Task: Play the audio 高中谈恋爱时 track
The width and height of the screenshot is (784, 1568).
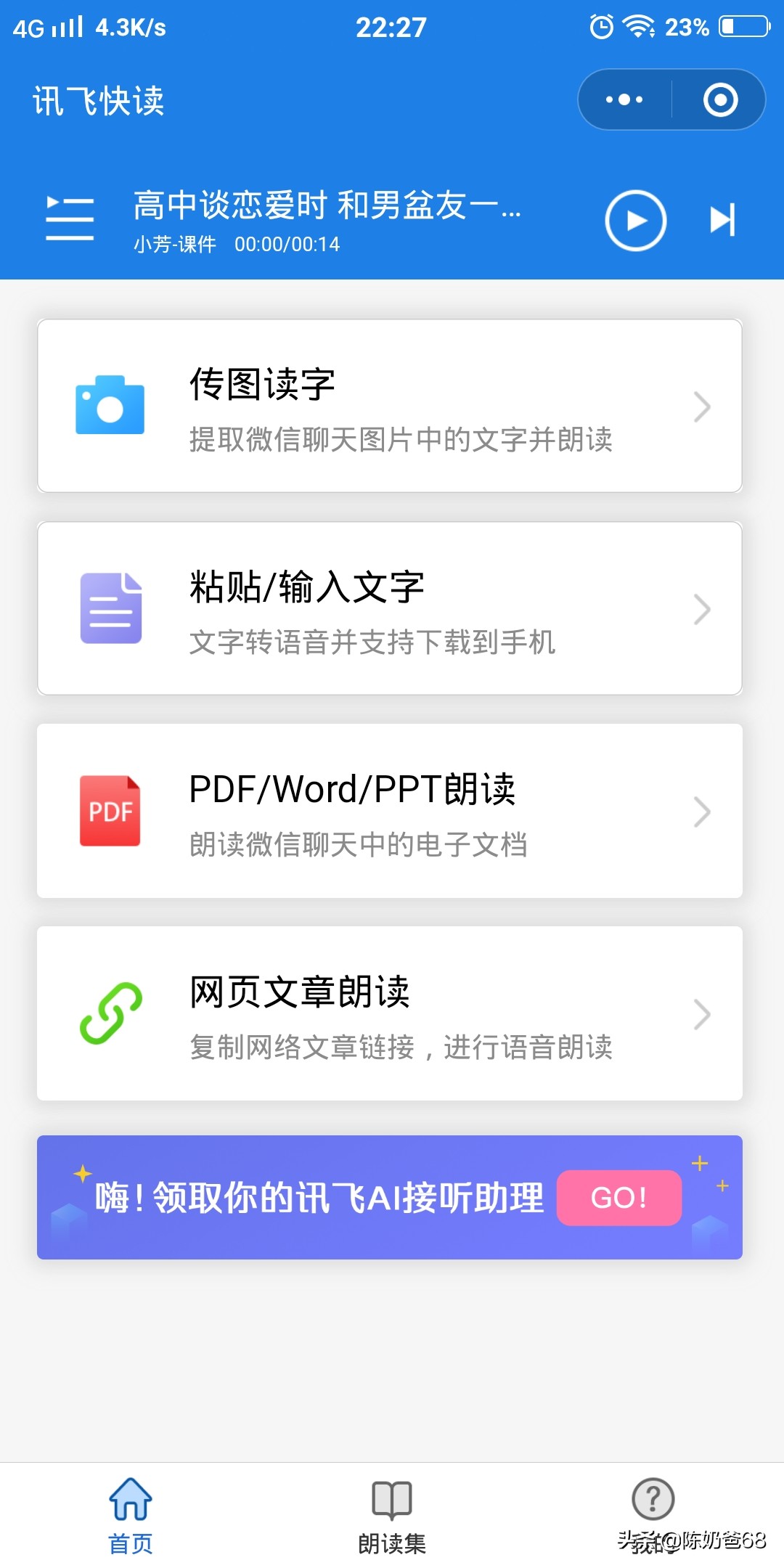Action: [x=635, y=220]
